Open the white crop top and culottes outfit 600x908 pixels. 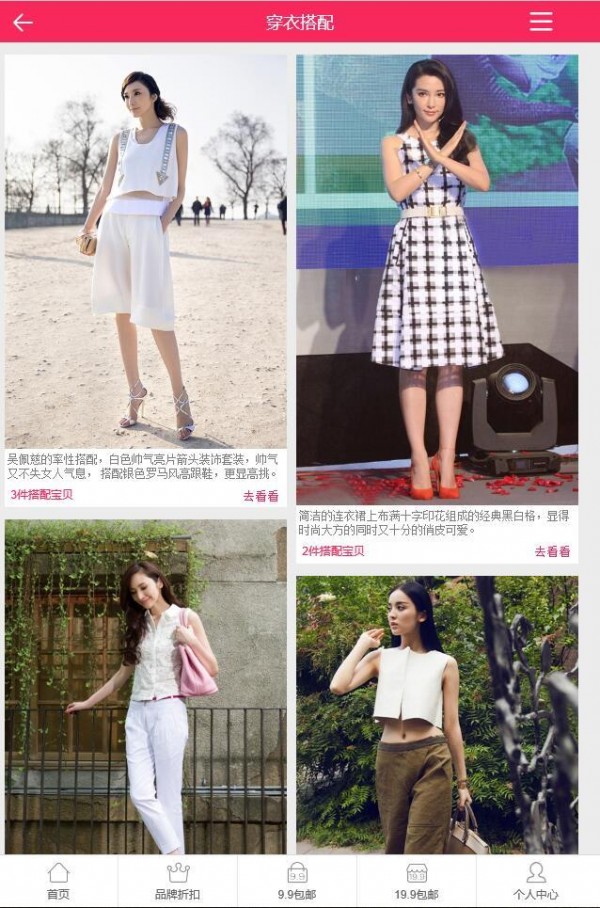(x=146, y=250)
